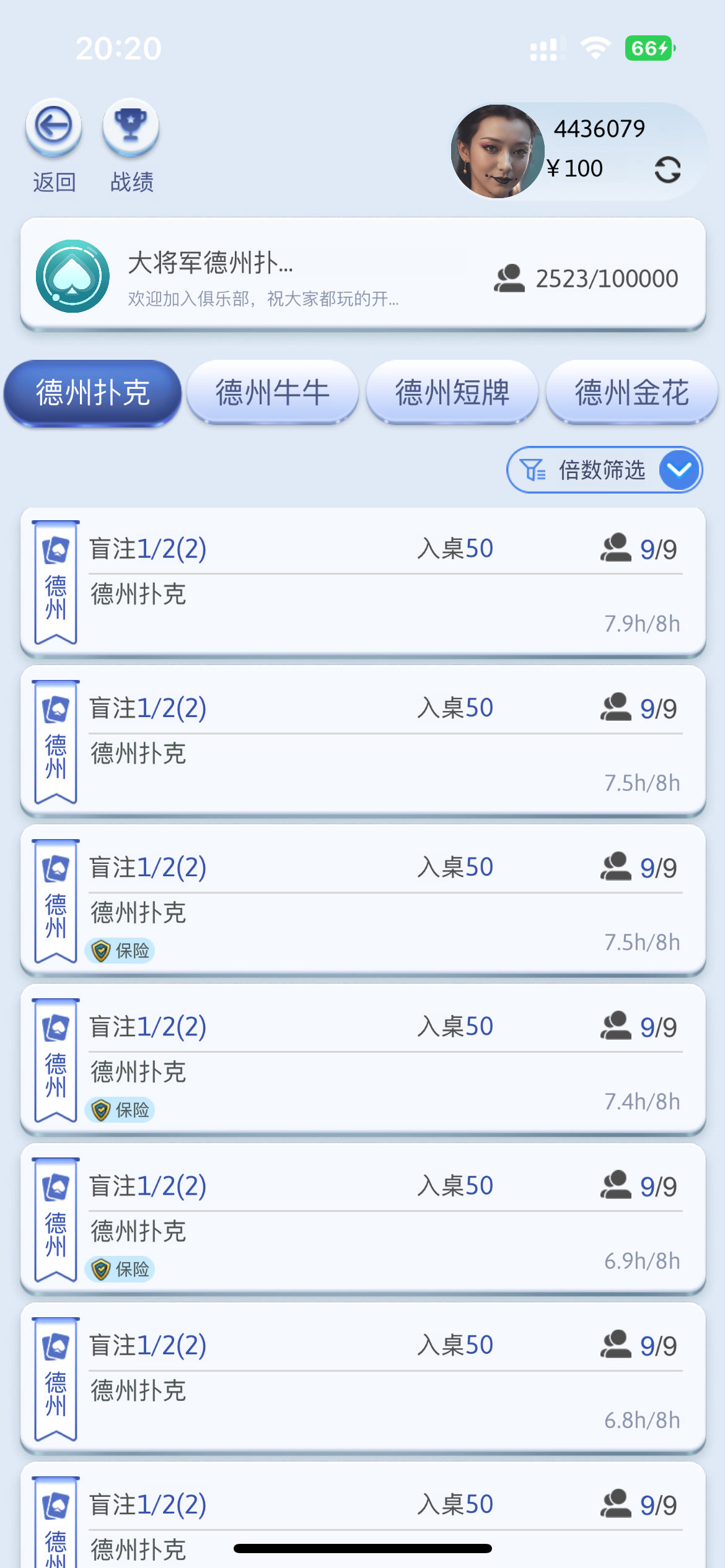Open the profile avatar for 4436079
Screen dimensions: 725x1568
coord(498,151)
